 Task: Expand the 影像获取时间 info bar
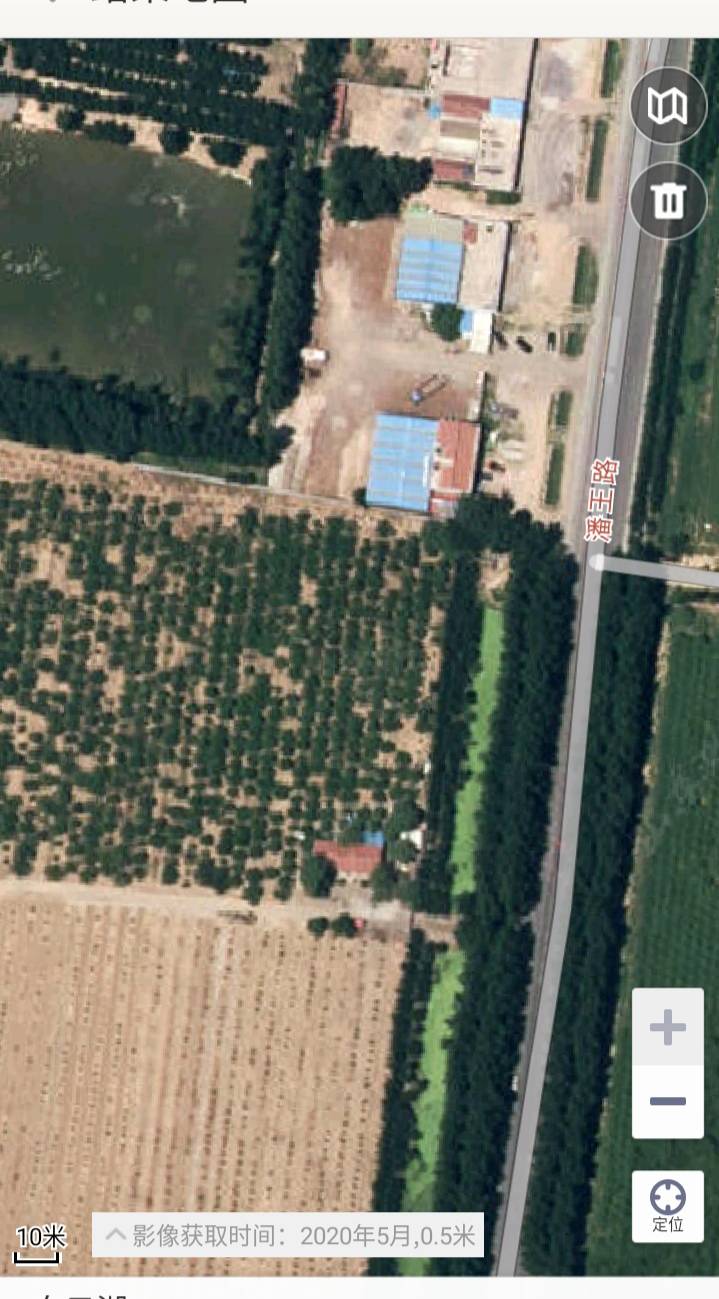(288, 1235)
